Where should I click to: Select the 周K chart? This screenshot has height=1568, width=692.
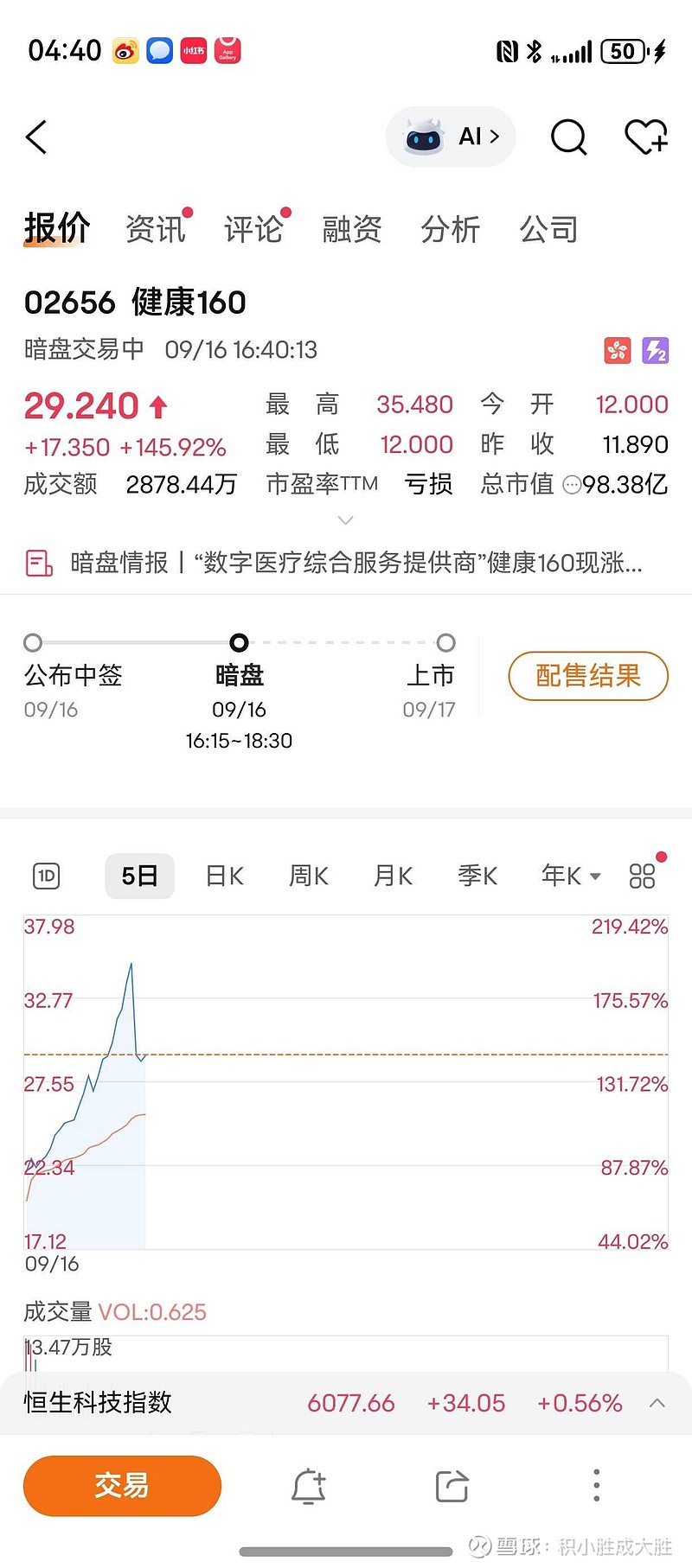pos(309,876)
